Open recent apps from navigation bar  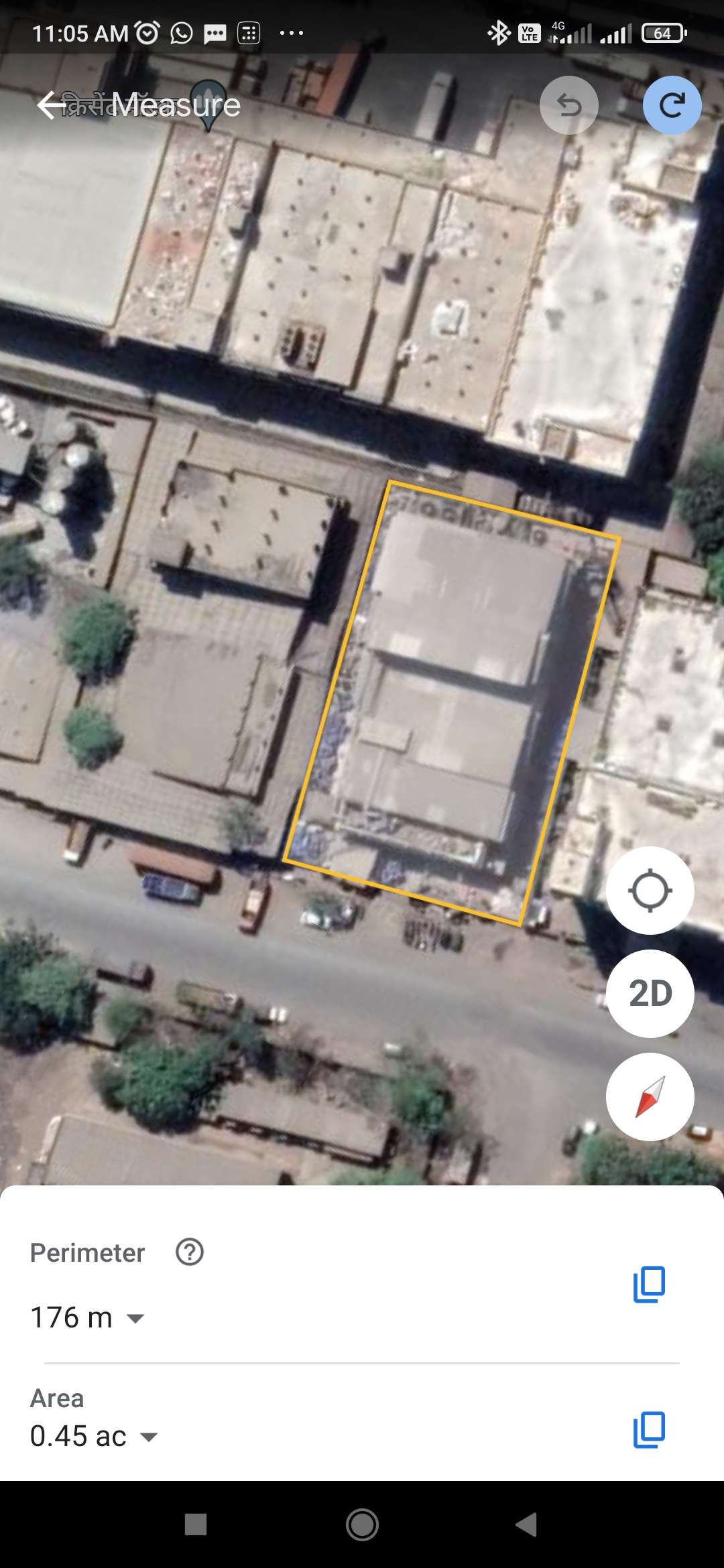coord(196,1524)
